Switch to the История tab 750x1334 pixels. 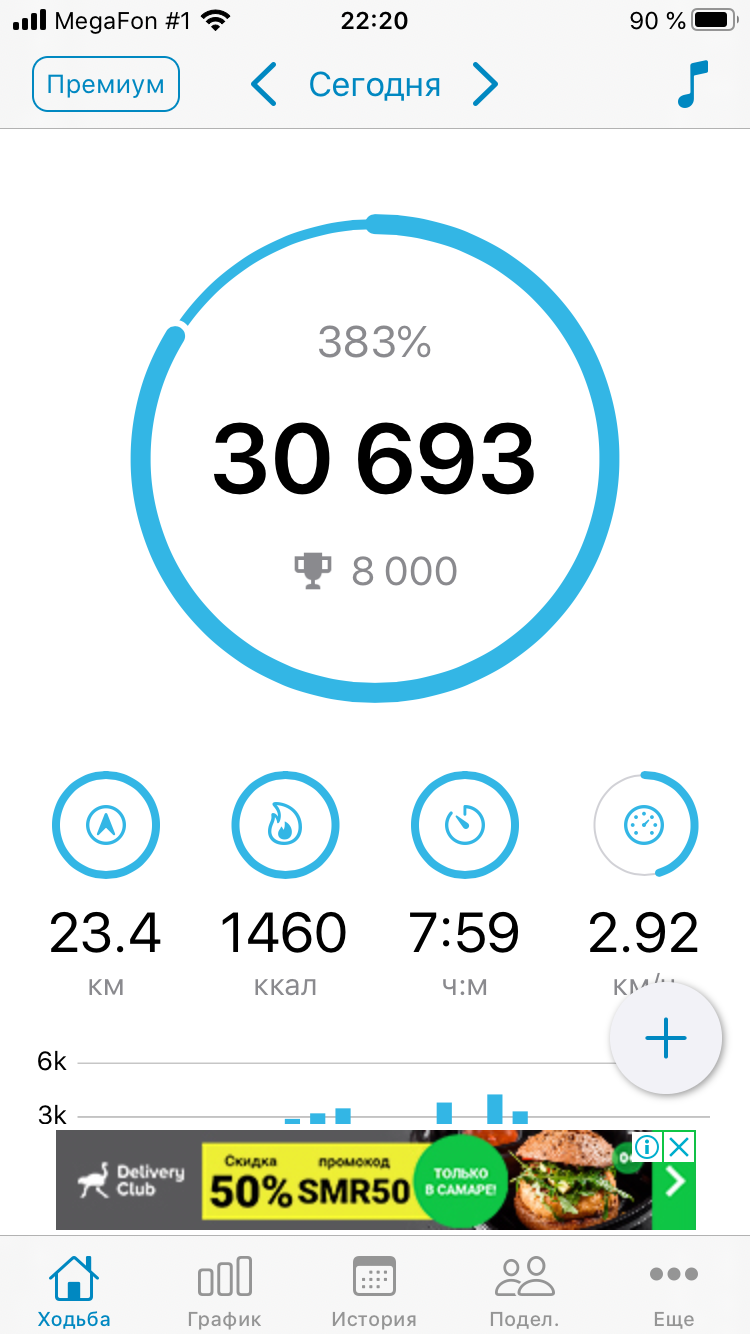[374, 1291]
